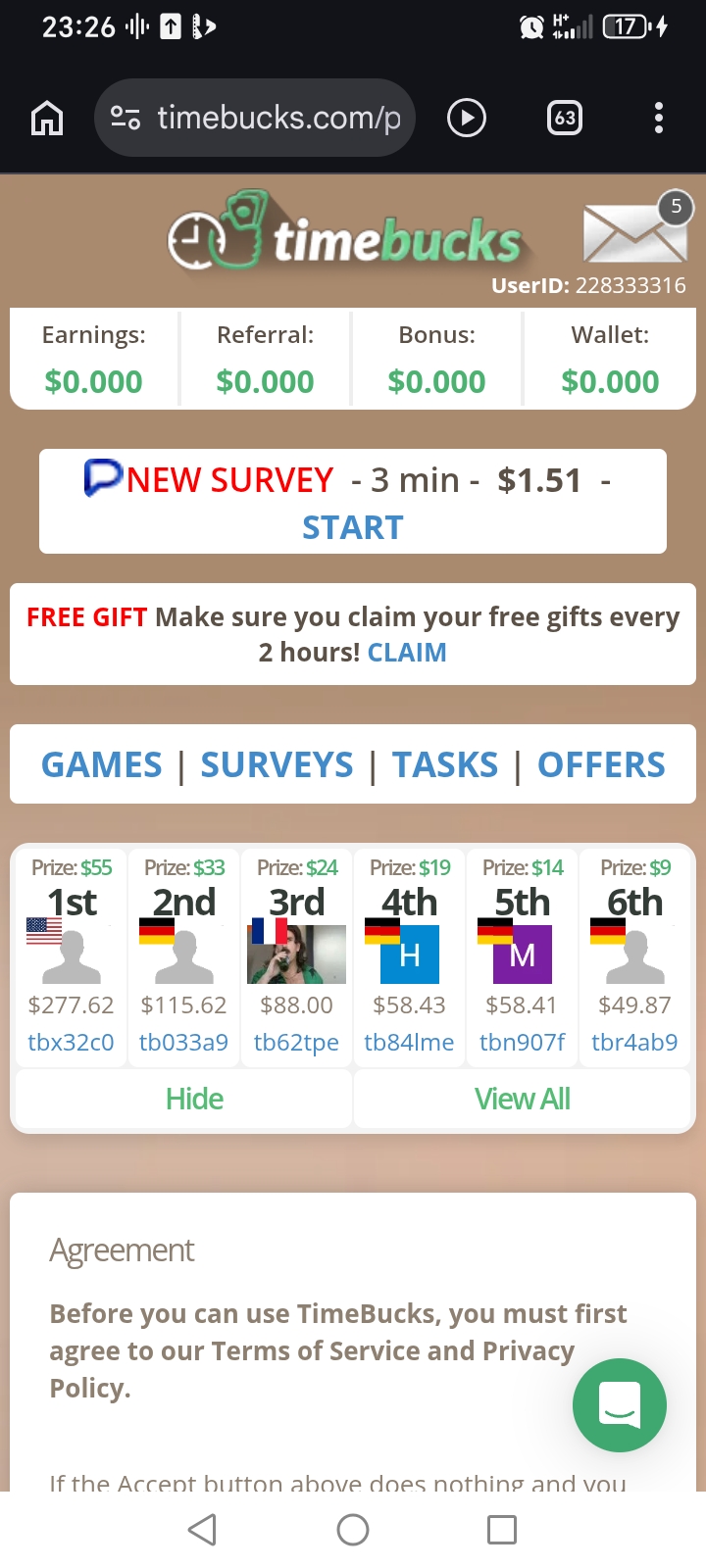Tap the play icon in browser toolbar
706x1568 pixels.
(466, 119)
